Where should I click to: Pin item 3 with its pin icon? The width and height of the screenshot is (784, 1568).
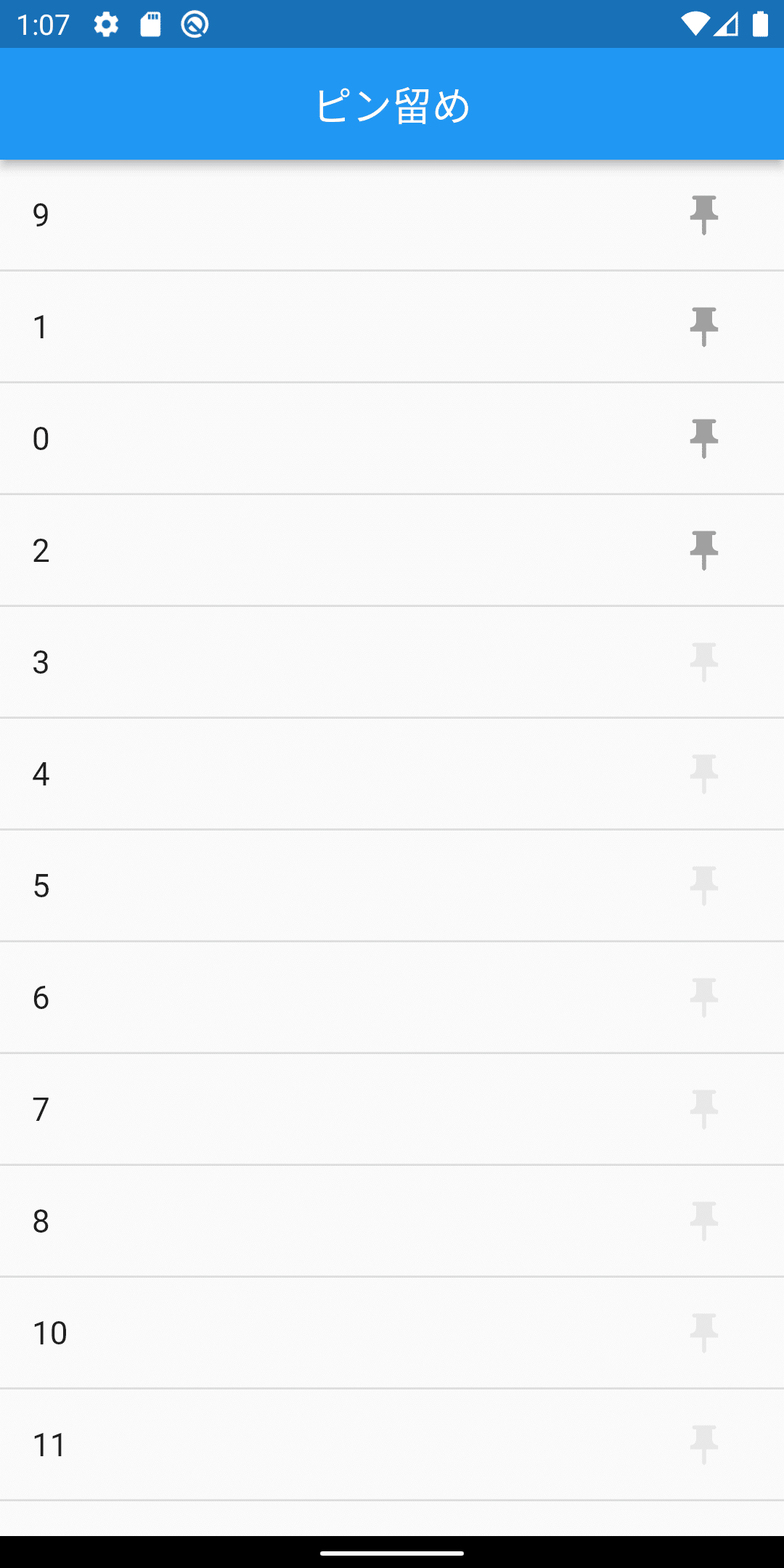704,662
